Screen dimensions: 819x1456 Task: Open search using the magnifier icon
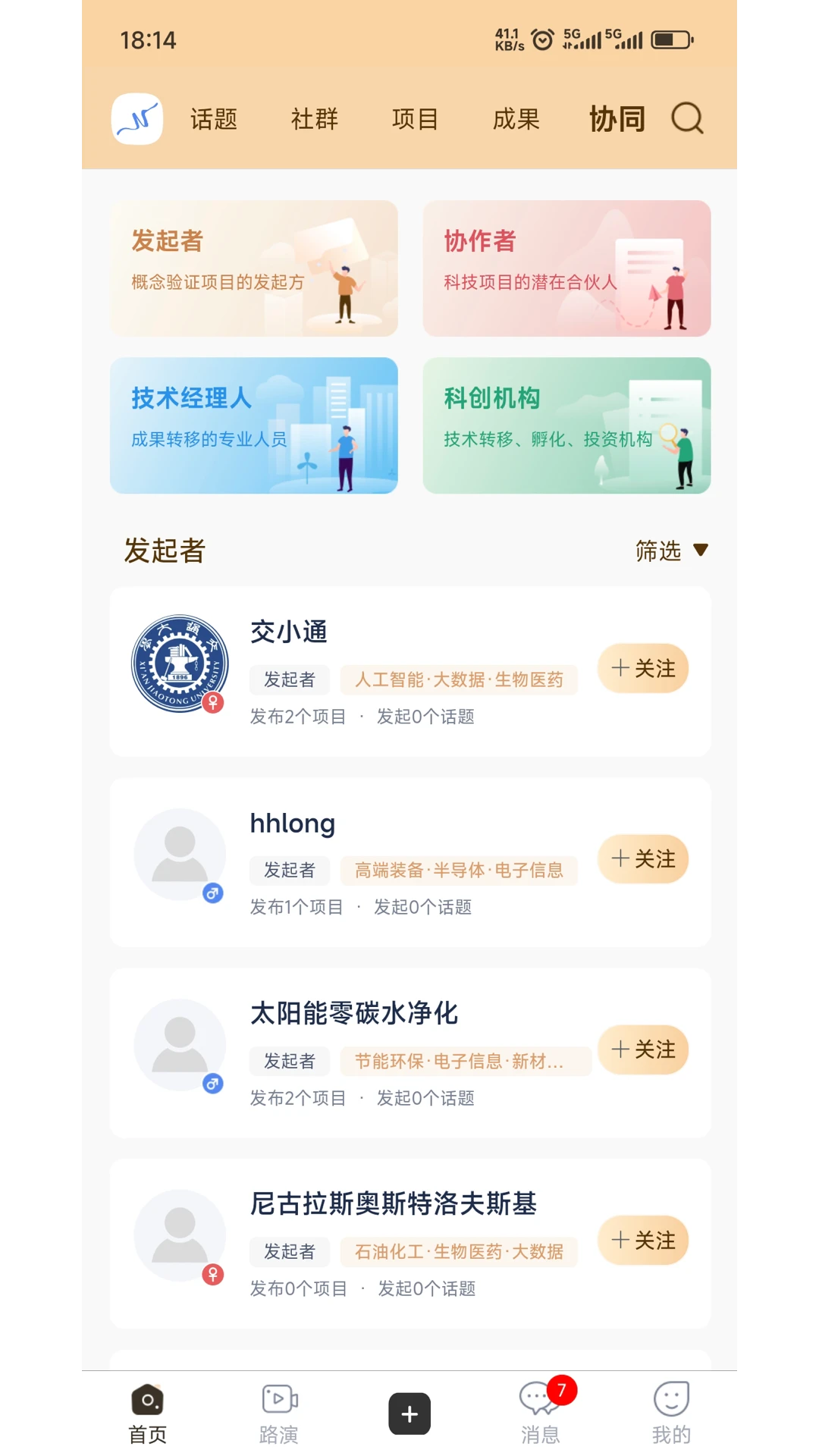(686, 118)
